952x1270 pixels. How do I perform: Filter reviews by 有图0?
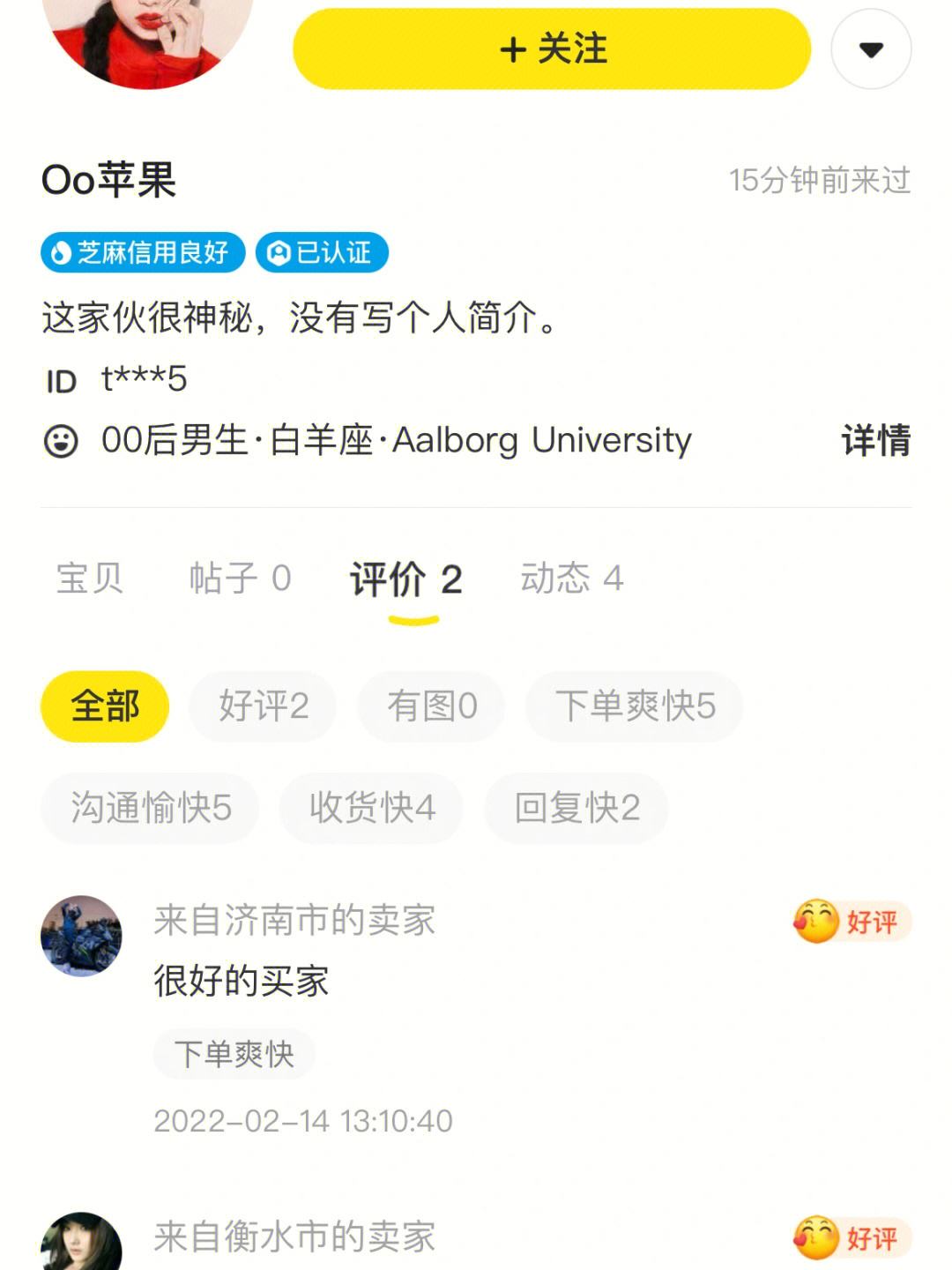[x=431, y=706]
